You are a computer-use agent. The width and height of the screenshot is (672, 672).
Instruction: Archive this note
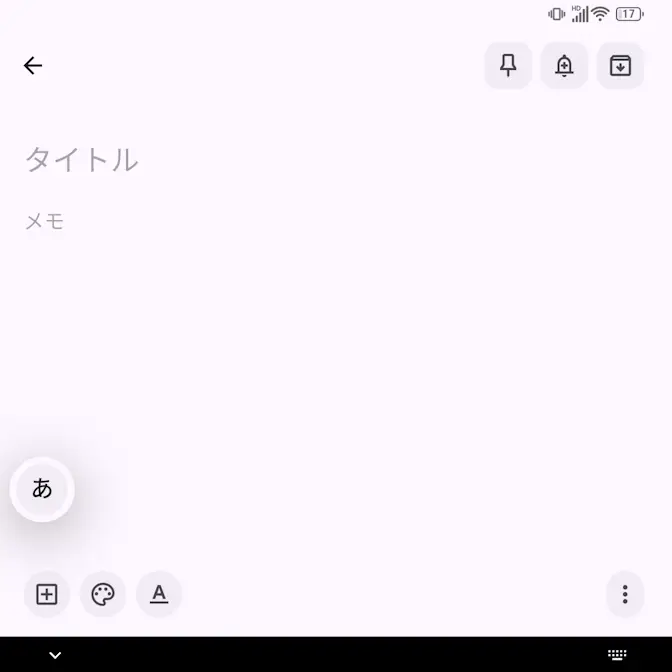tap(620, 66)
